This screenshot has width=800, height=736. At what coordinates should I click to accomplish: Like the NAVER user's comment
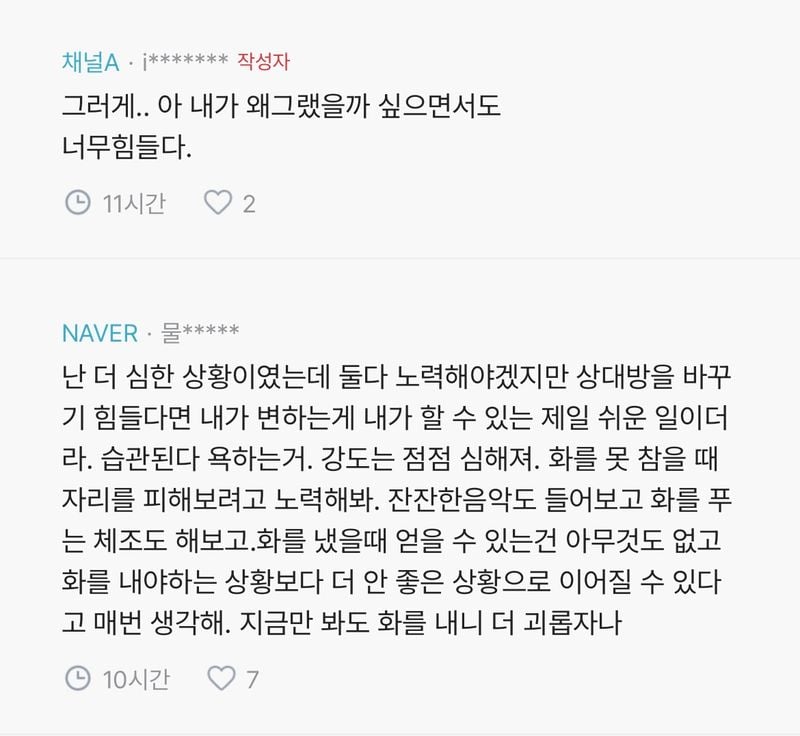(x=220, y=680)
